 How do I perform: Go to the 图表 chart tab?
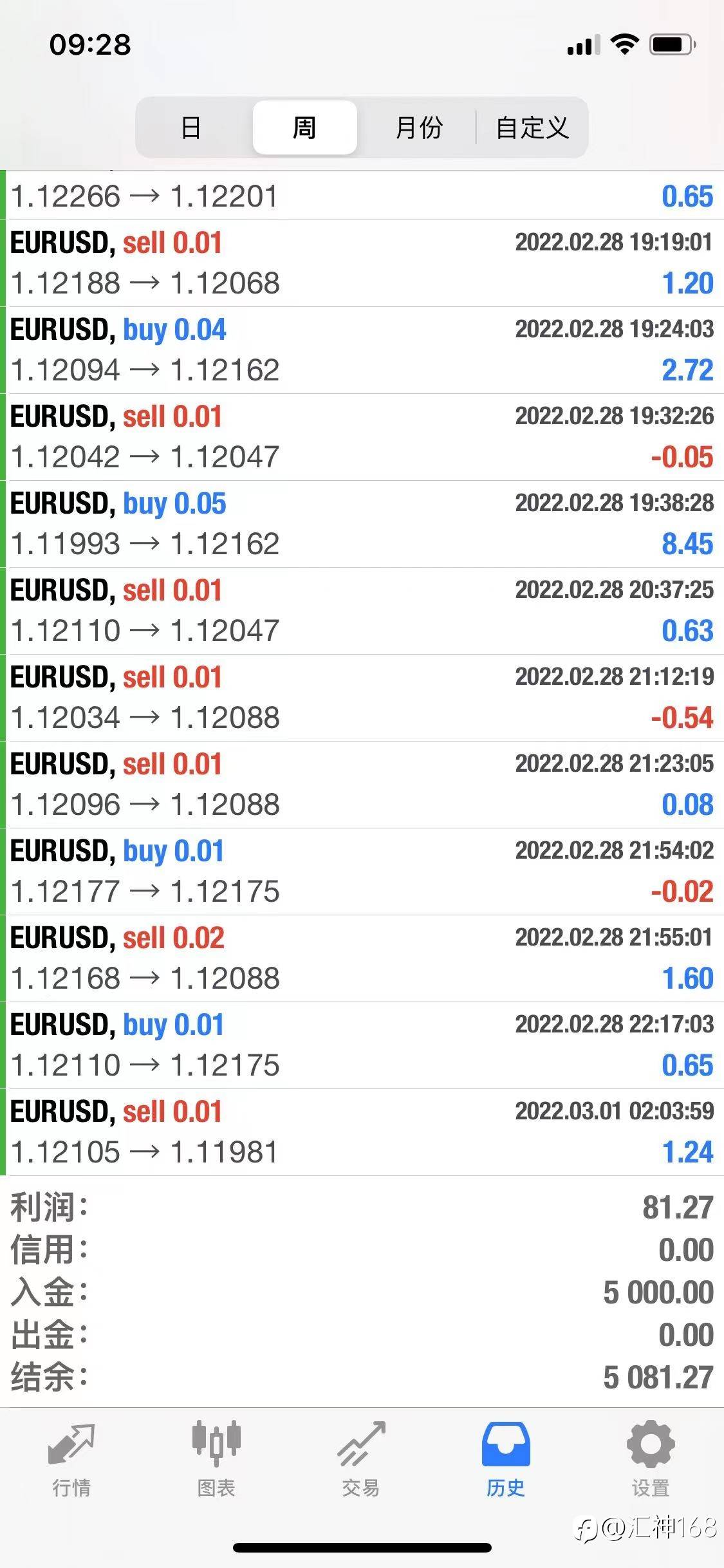click(216, 1458)
